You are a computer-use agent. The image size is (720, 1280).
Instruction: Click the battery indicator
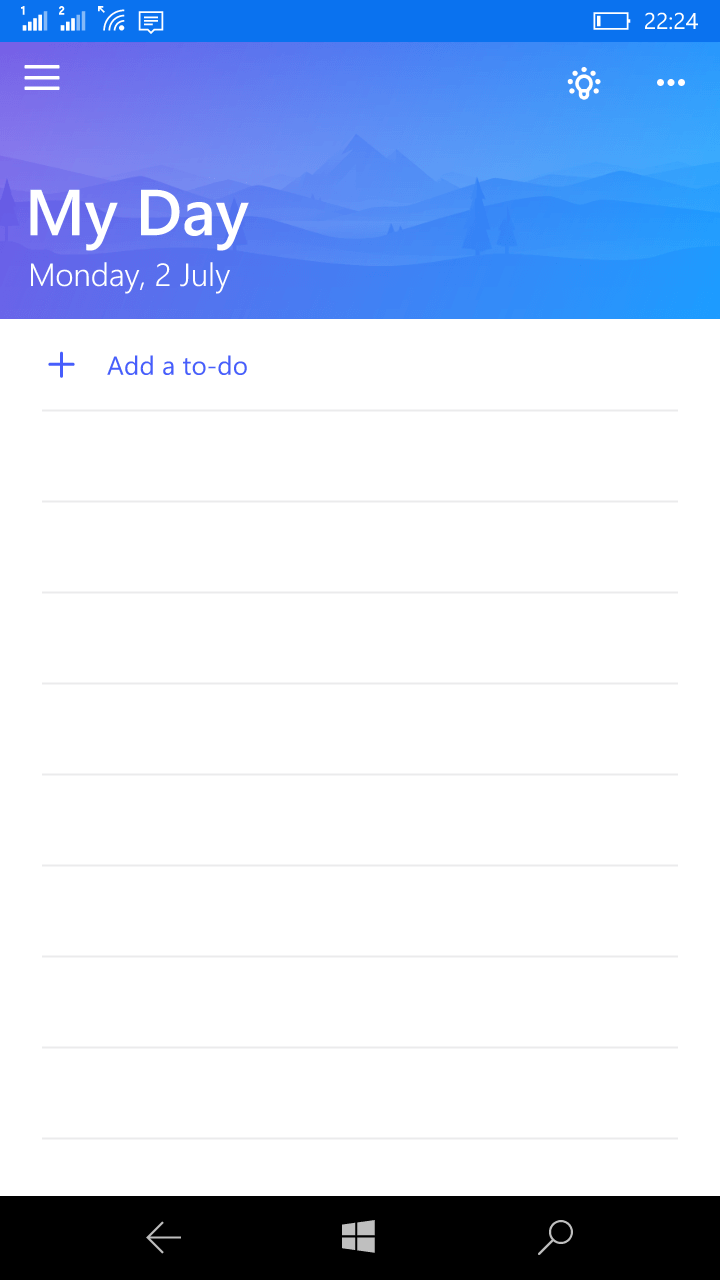[612, 20]
